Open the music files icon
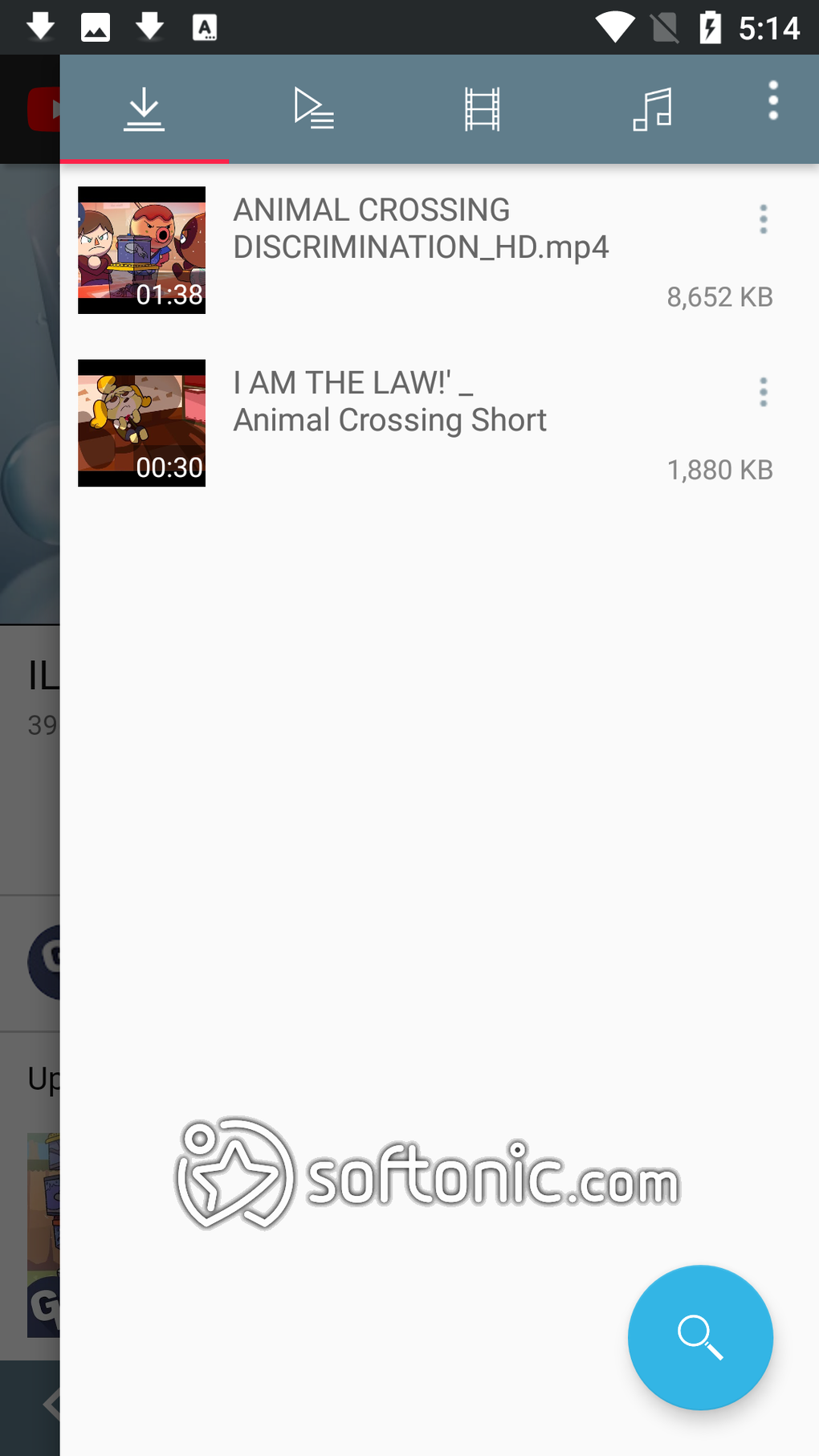 pos(651,109)
